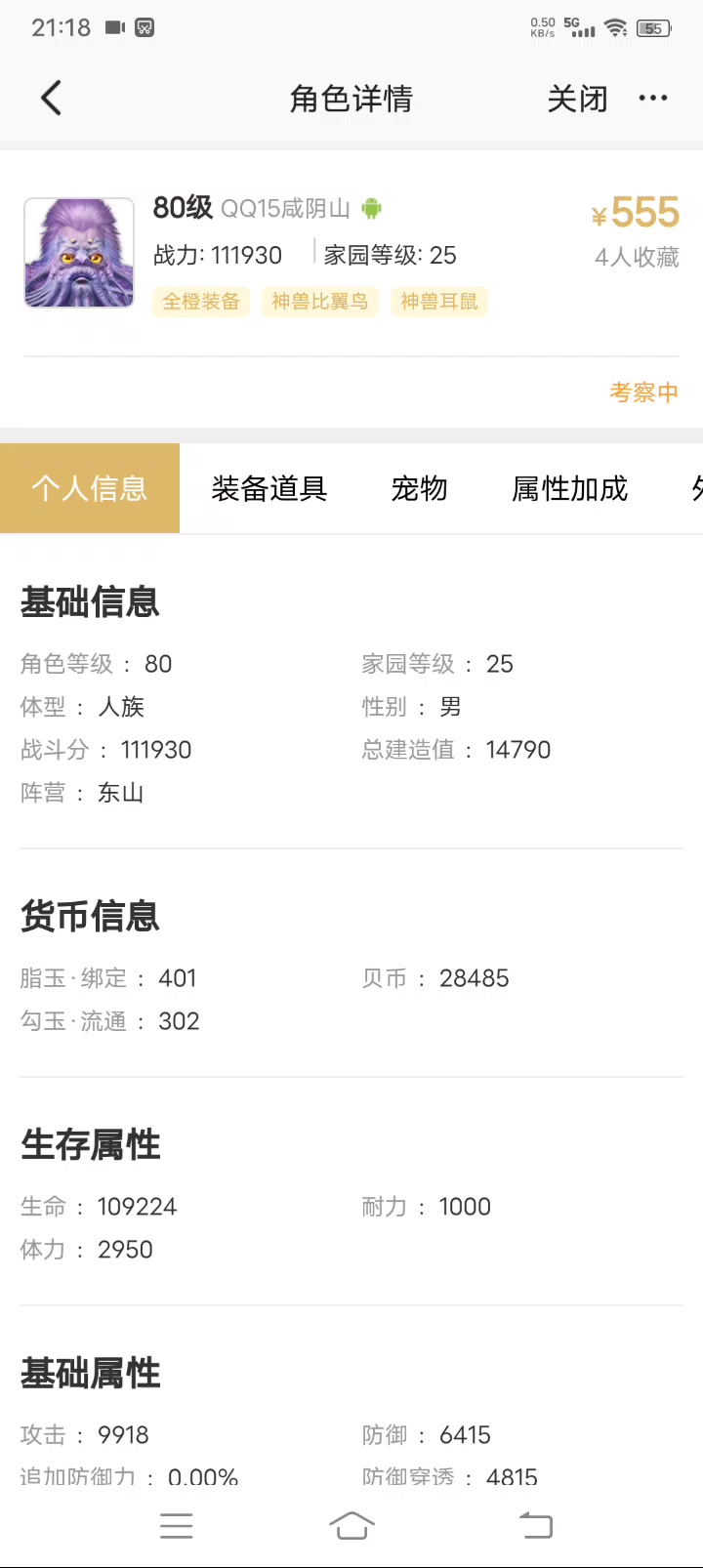Switch to the 宠物 tab
This screenshot has height=1568, width=703.
pyautogui.click(x=419, y=488)
